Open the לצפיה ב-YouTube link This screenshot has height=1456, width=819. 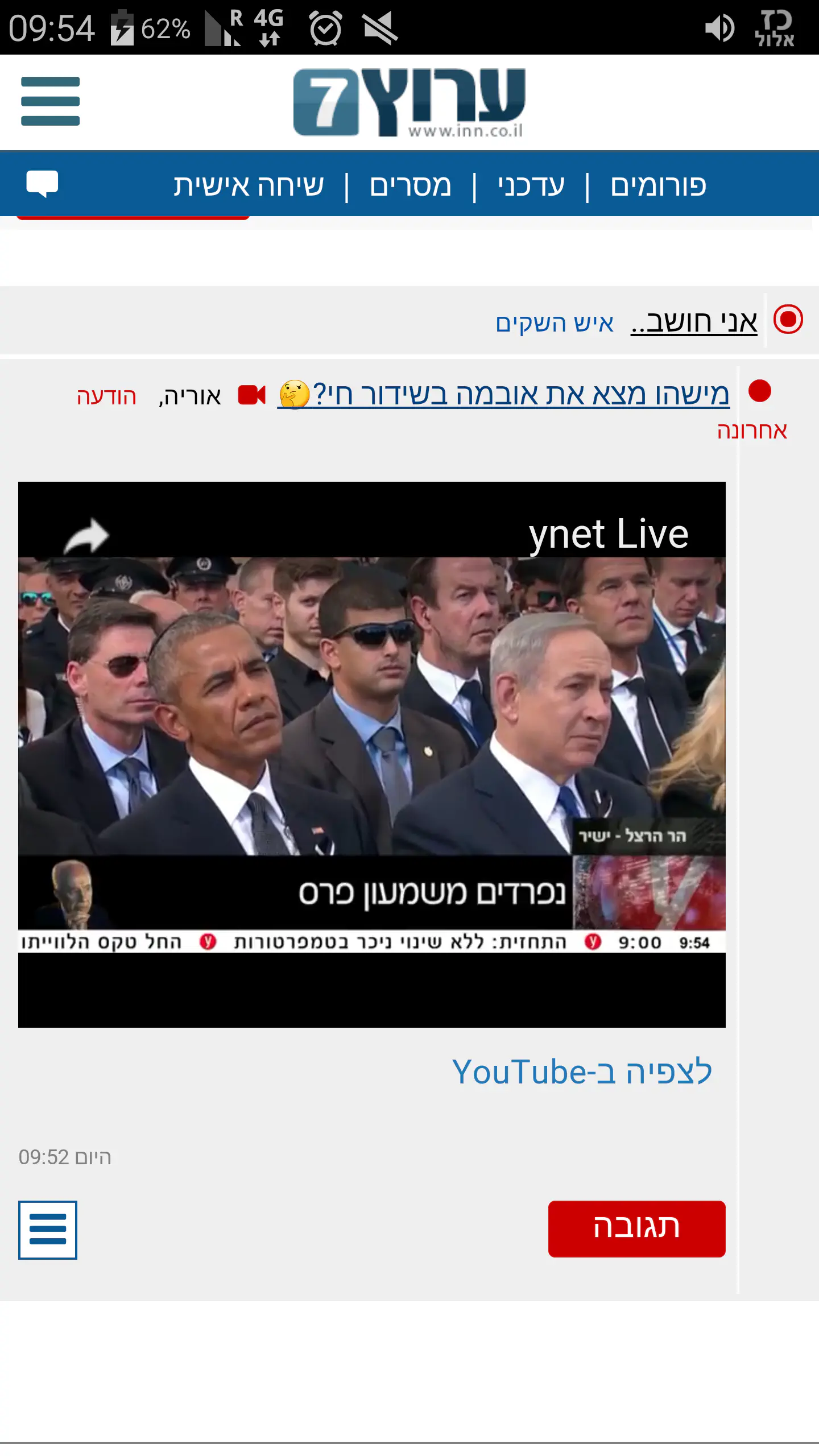click(582, 1073)
